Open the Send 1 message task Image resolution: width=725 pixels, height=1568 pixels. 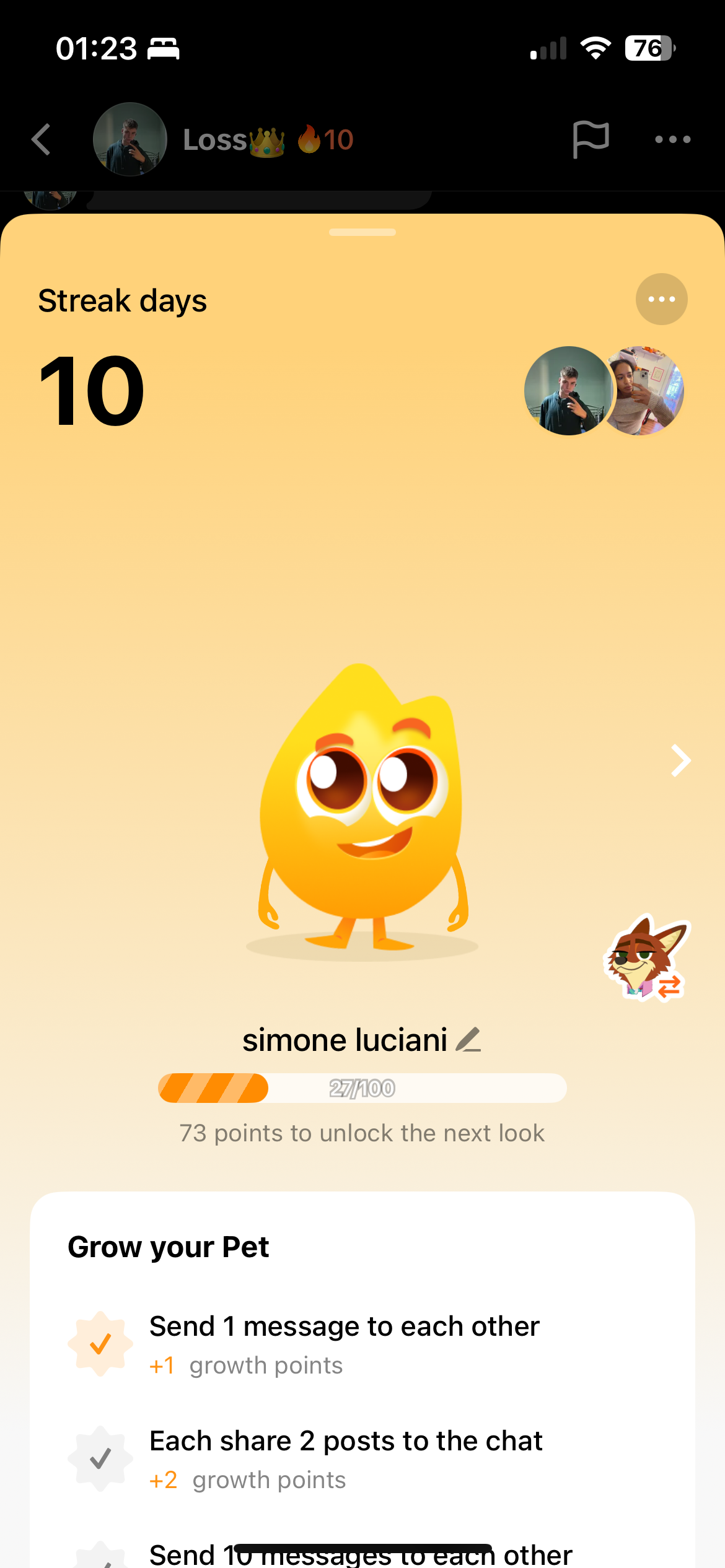coord(344,1344)
